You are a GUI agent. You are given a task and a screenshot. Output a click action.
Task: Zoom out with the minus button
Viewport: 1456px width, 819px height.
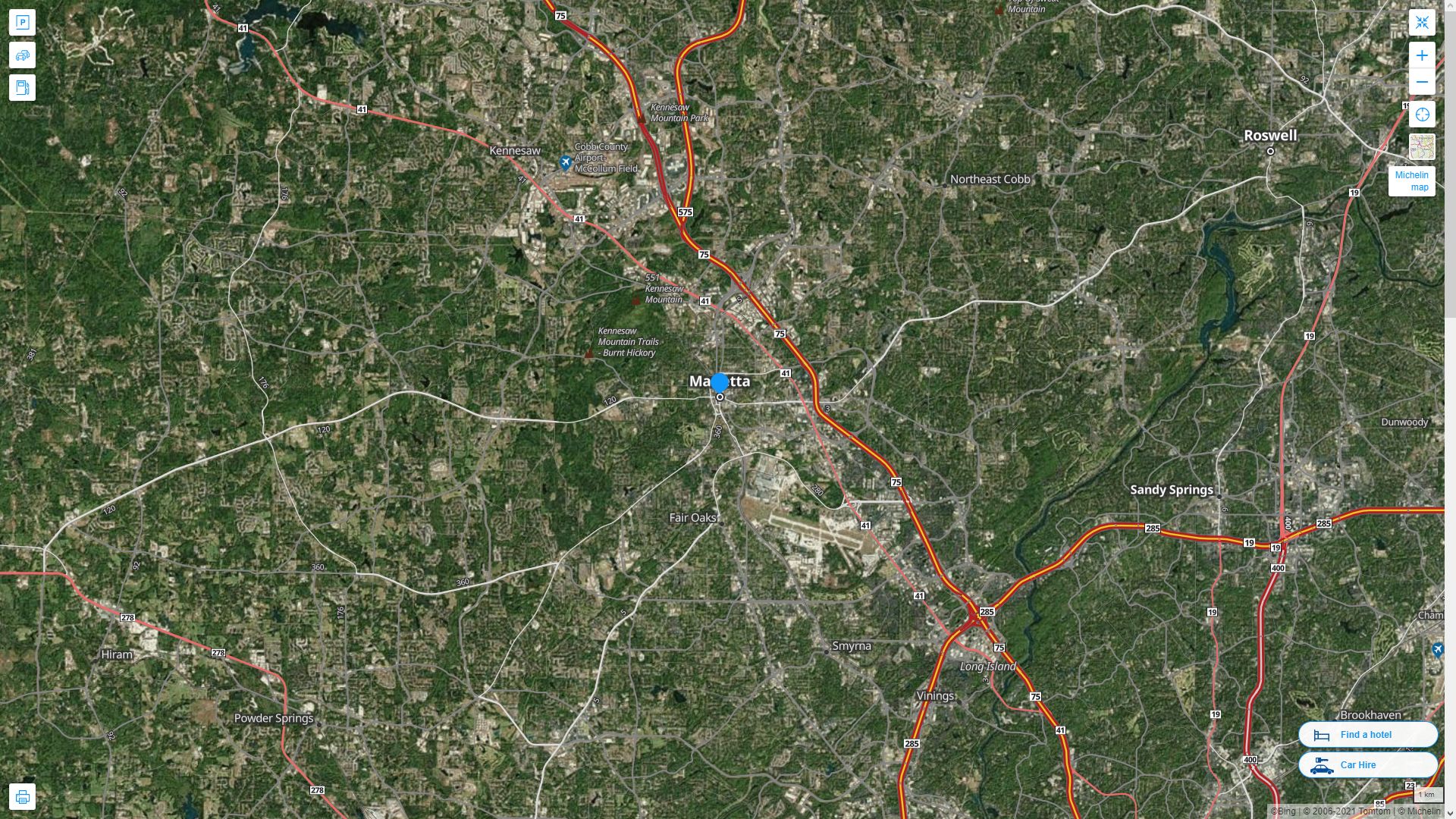(x=1422, y=82)
